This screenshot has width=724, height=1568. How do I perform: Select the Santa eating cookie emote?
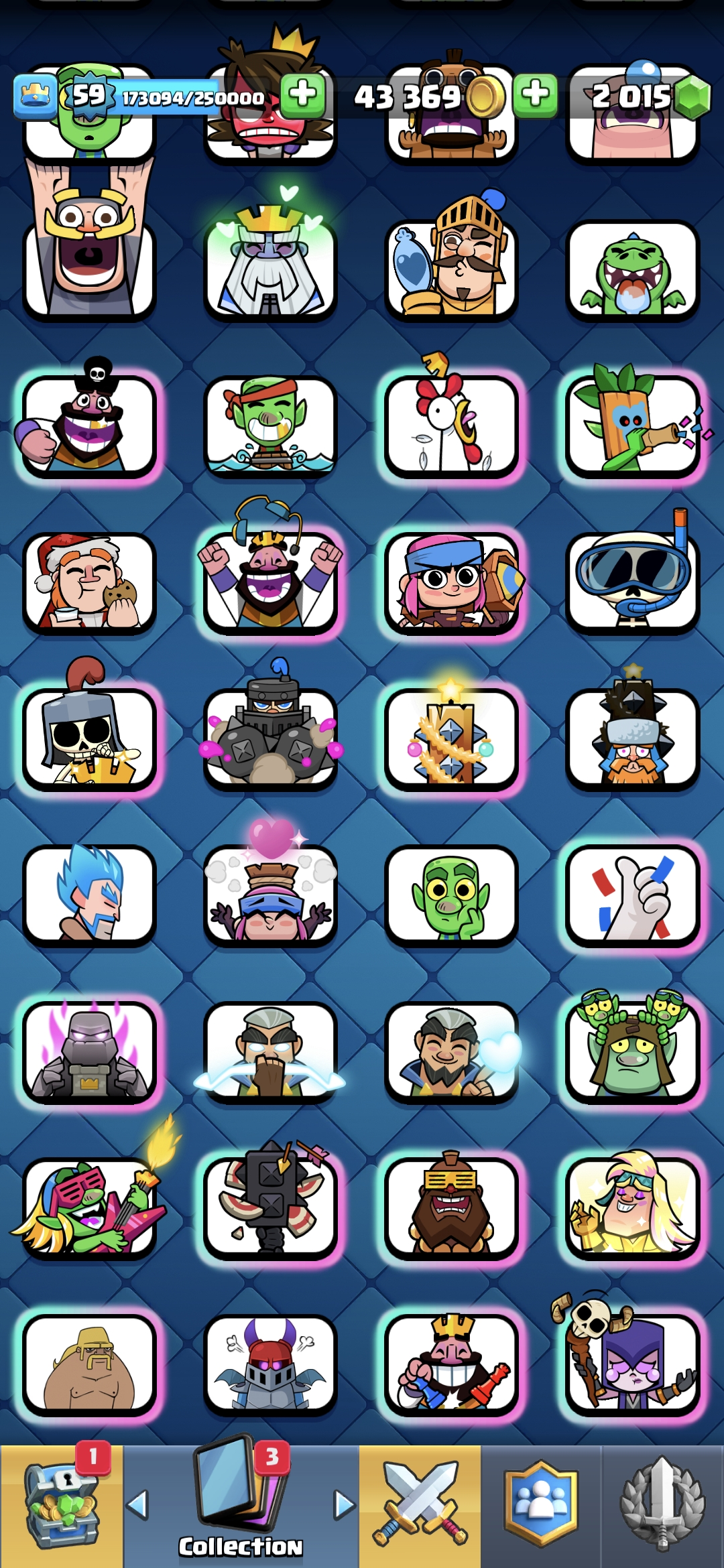(89, 582)
